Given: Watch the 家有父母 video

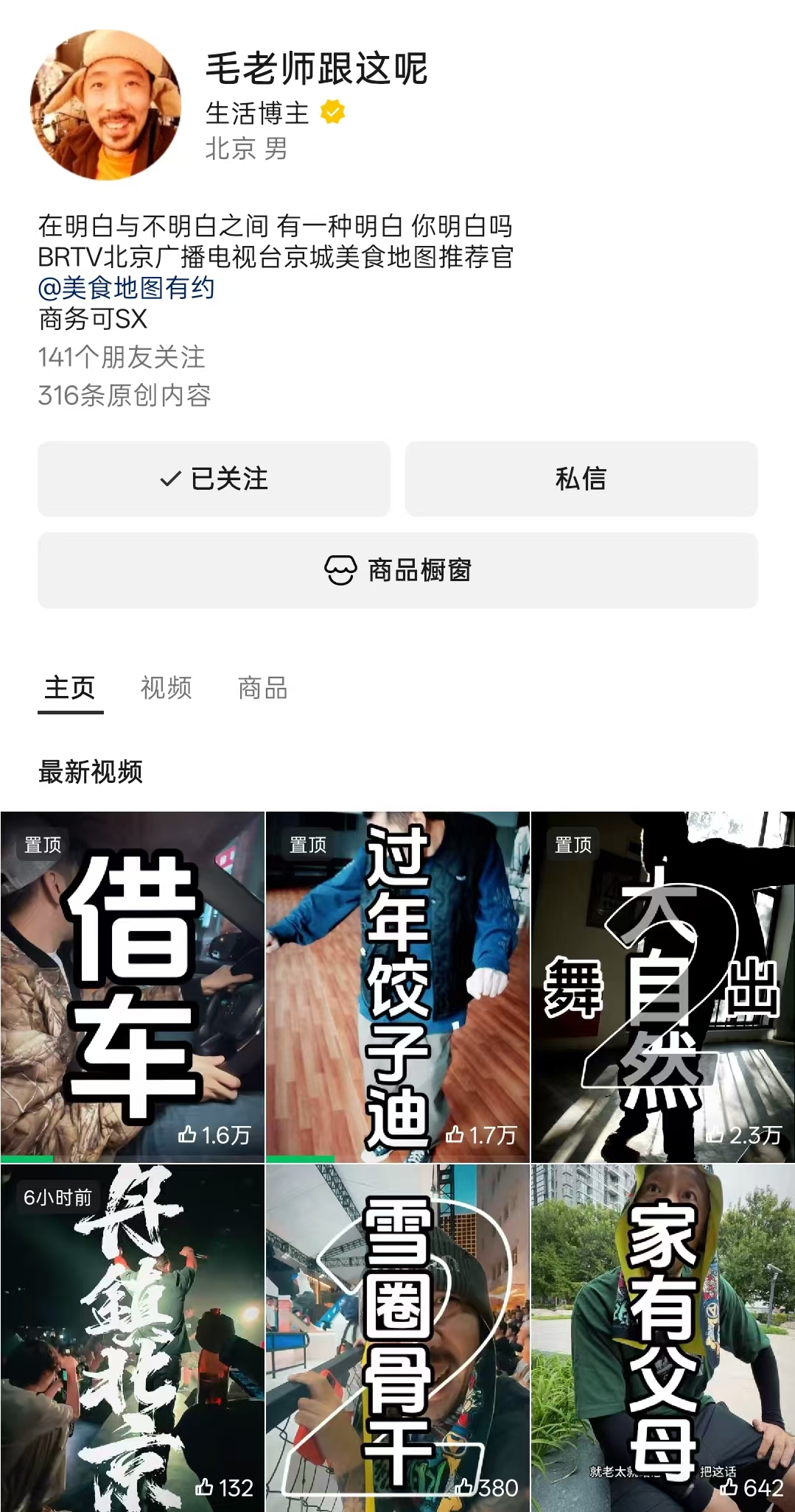Looking at the screenshot, I should 663,1337.
